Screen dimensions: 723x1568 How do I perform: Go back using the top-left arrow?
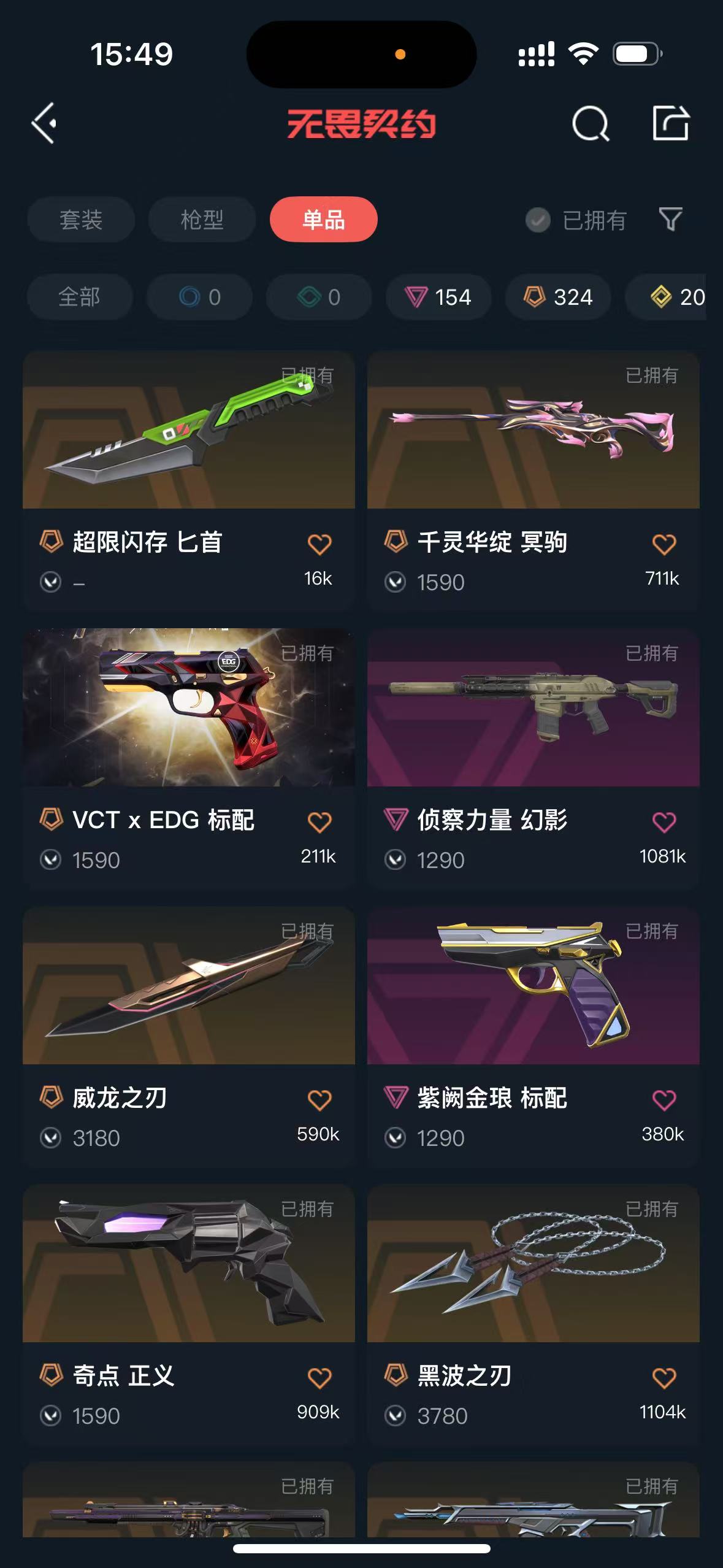(x=44, y=123)
